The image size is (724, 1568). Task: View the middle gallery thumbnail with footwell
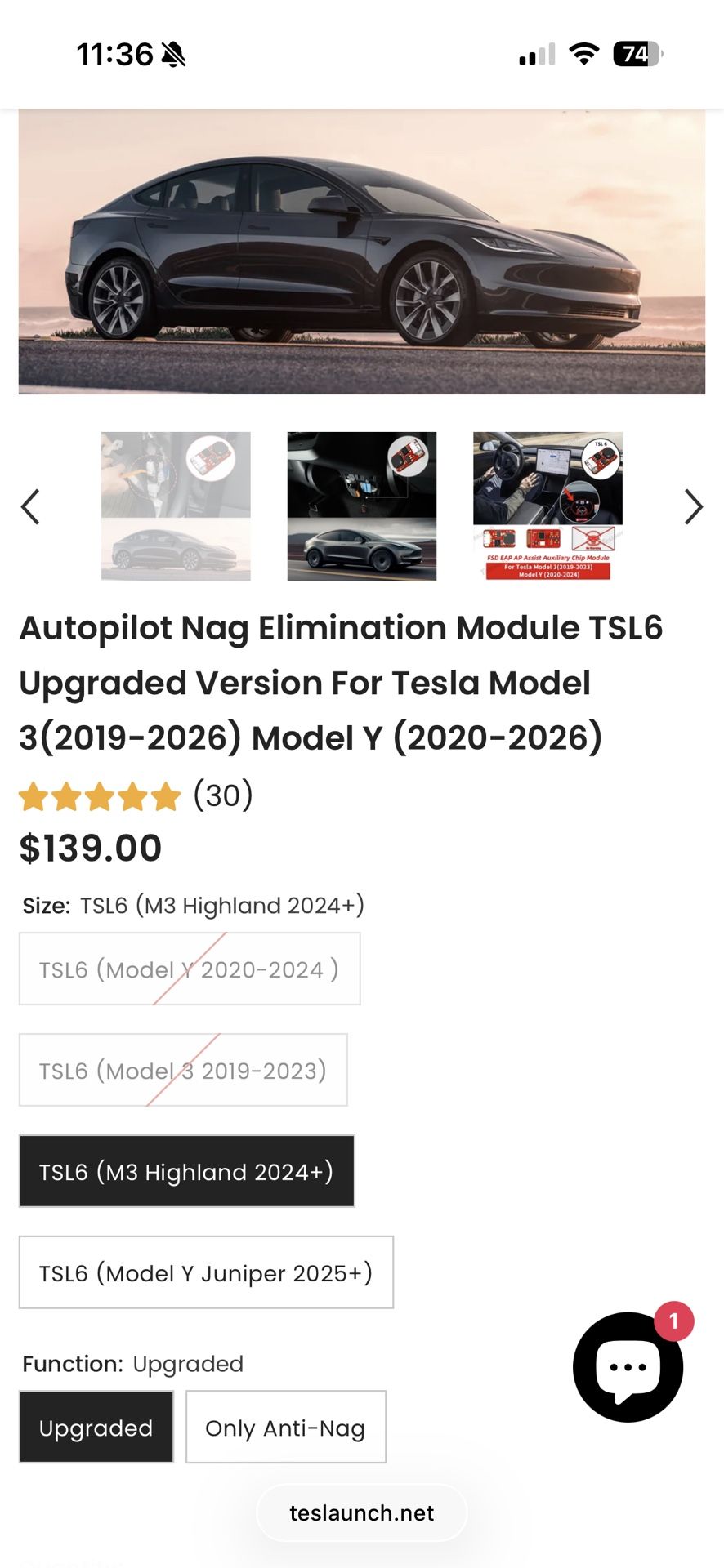point(361,506)
